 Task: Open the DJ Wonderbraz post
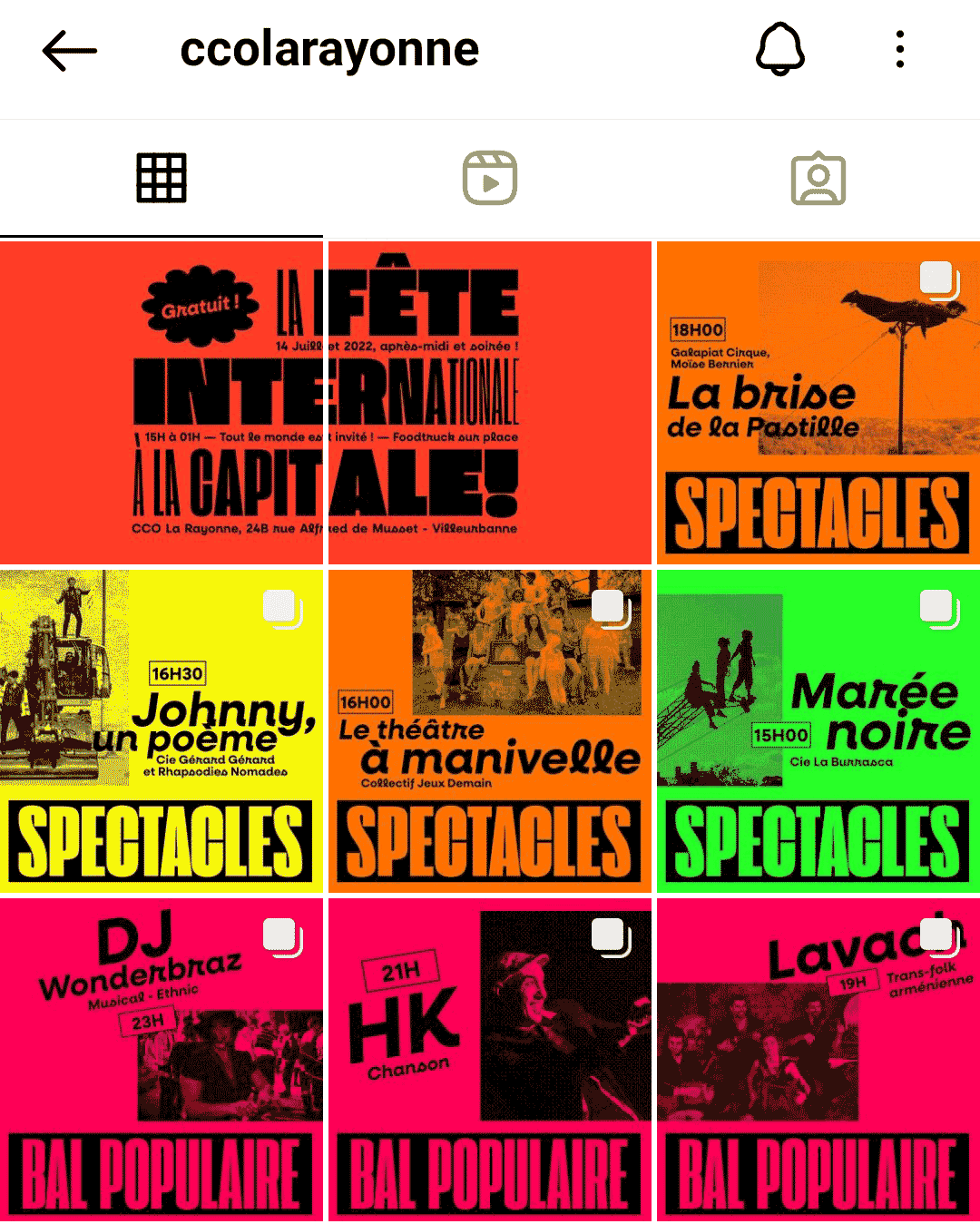(162, 1059)
